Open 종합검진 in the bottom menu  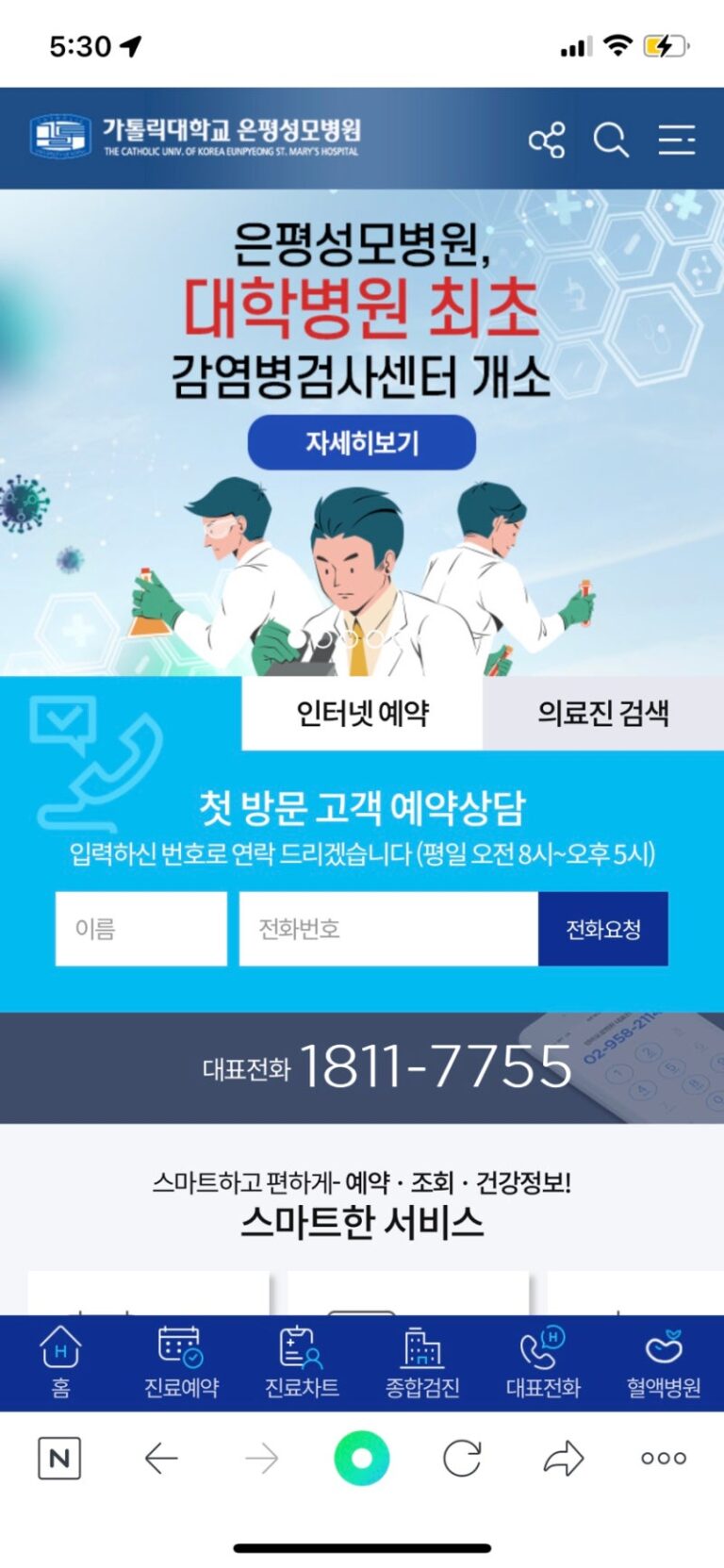[422, 1362]
